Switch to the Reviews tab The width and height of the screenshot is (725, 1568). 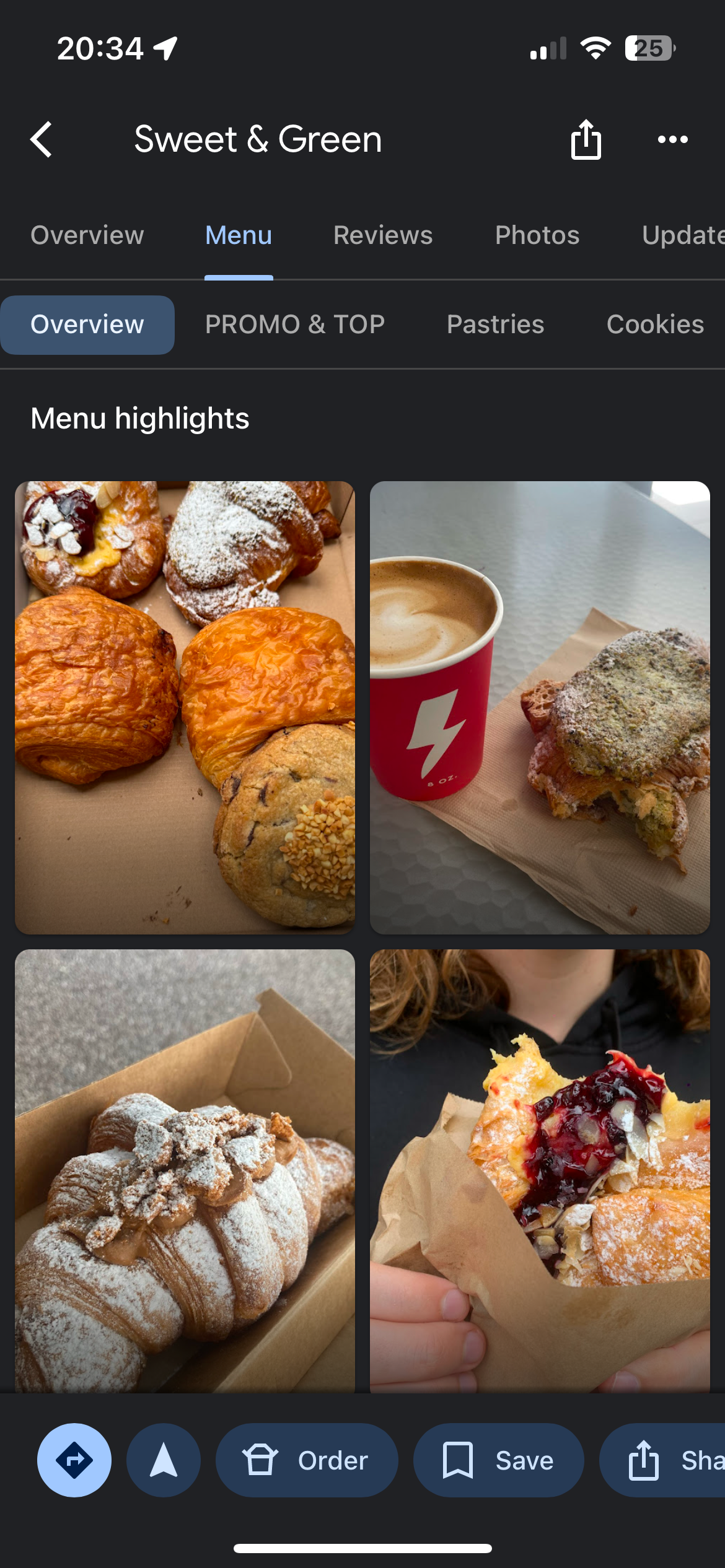point(383,235)
